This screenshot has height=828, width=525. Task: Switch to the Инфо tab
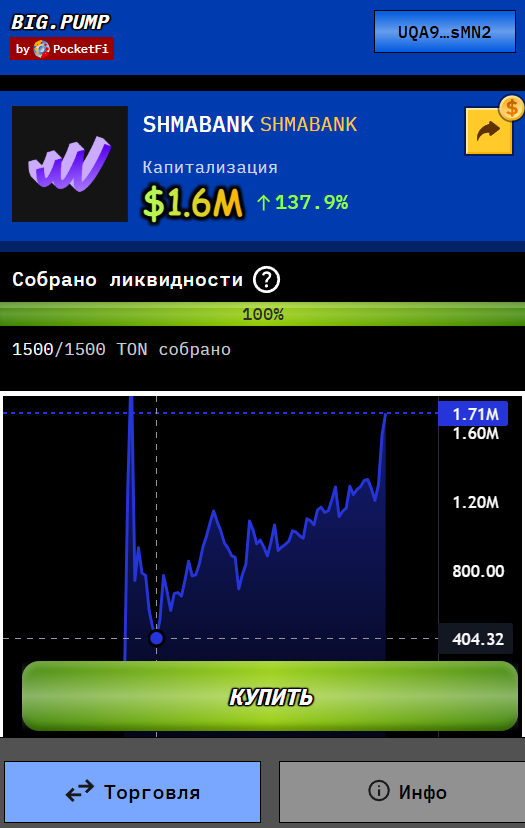(402, 792)
